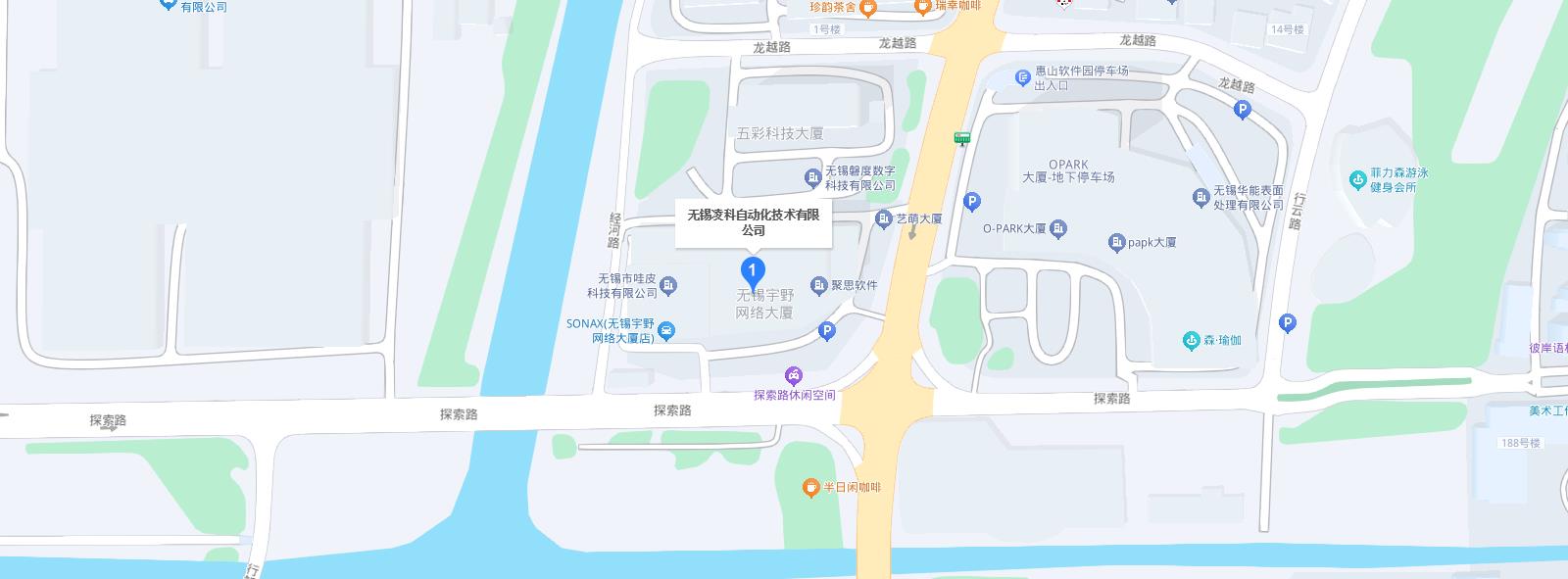Open the papk大厦 building marker
The width and height of the screenshot is (1568, 579).
pos(1116,242)
